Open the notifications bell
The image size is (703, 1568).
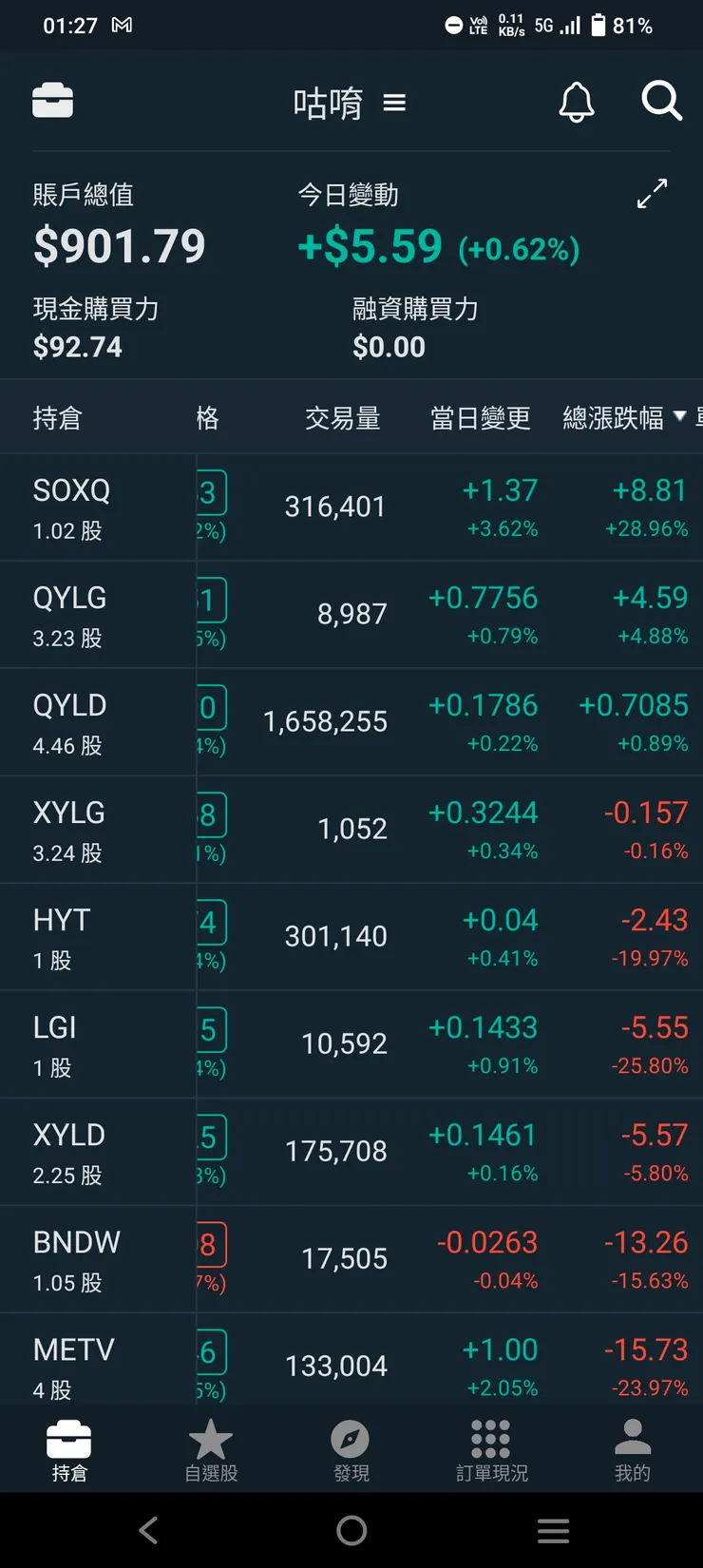coord(576,102)
